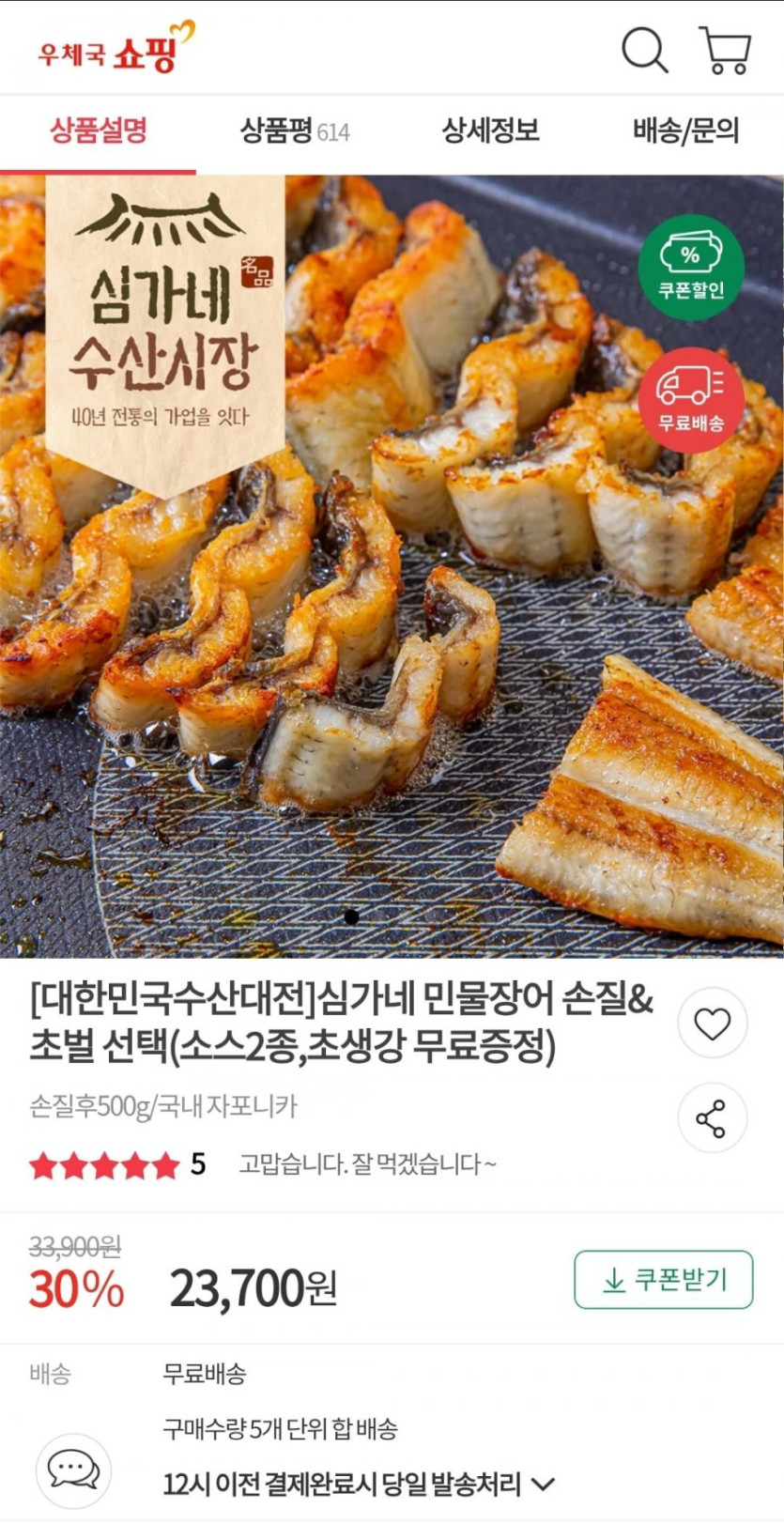Image resolution: width=784 pixels, height=1524 pixels.
Task: Share this eel product
Action: tap(712, 1118)
